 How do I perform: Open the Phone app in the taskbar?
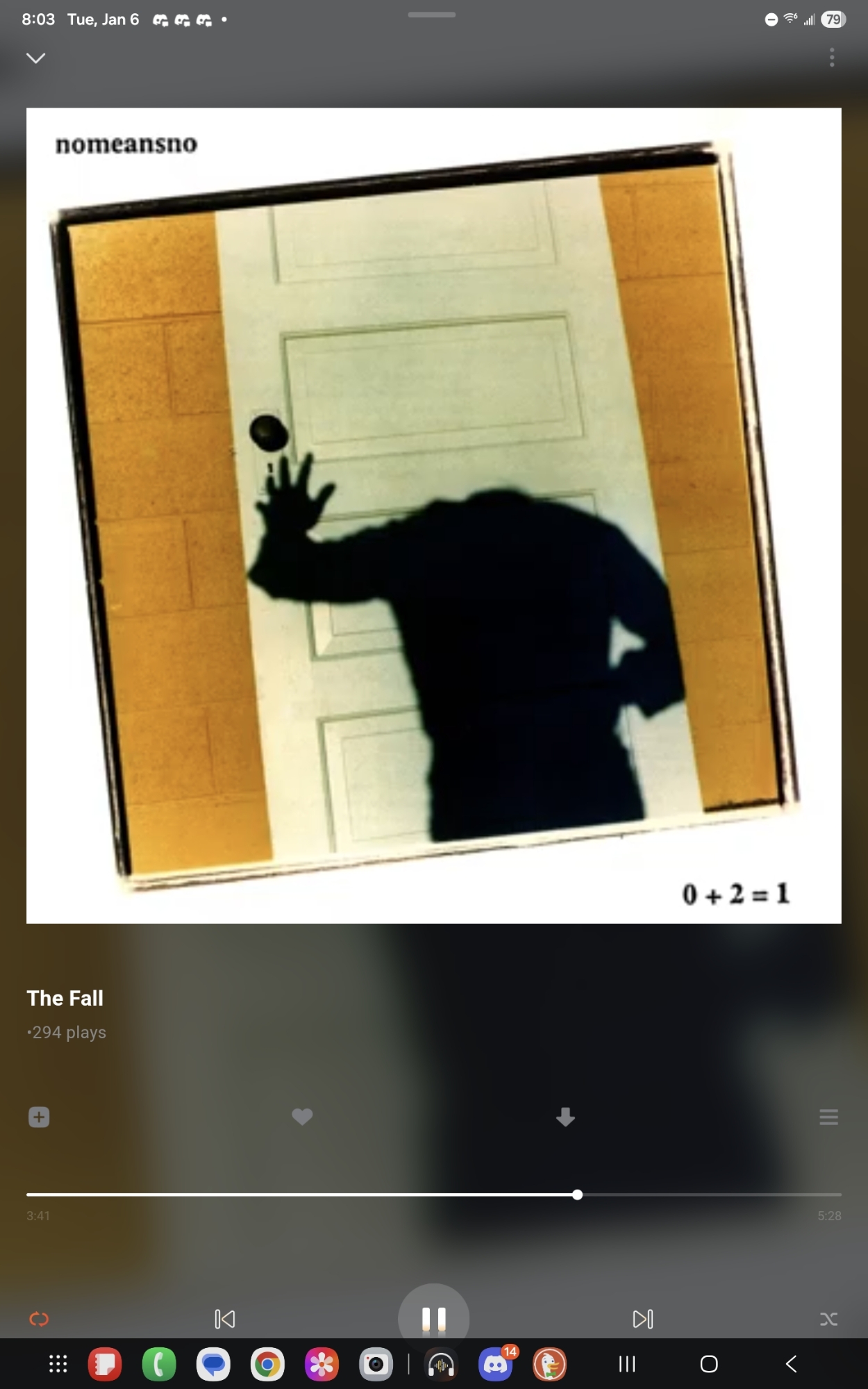coord(159,1364)
